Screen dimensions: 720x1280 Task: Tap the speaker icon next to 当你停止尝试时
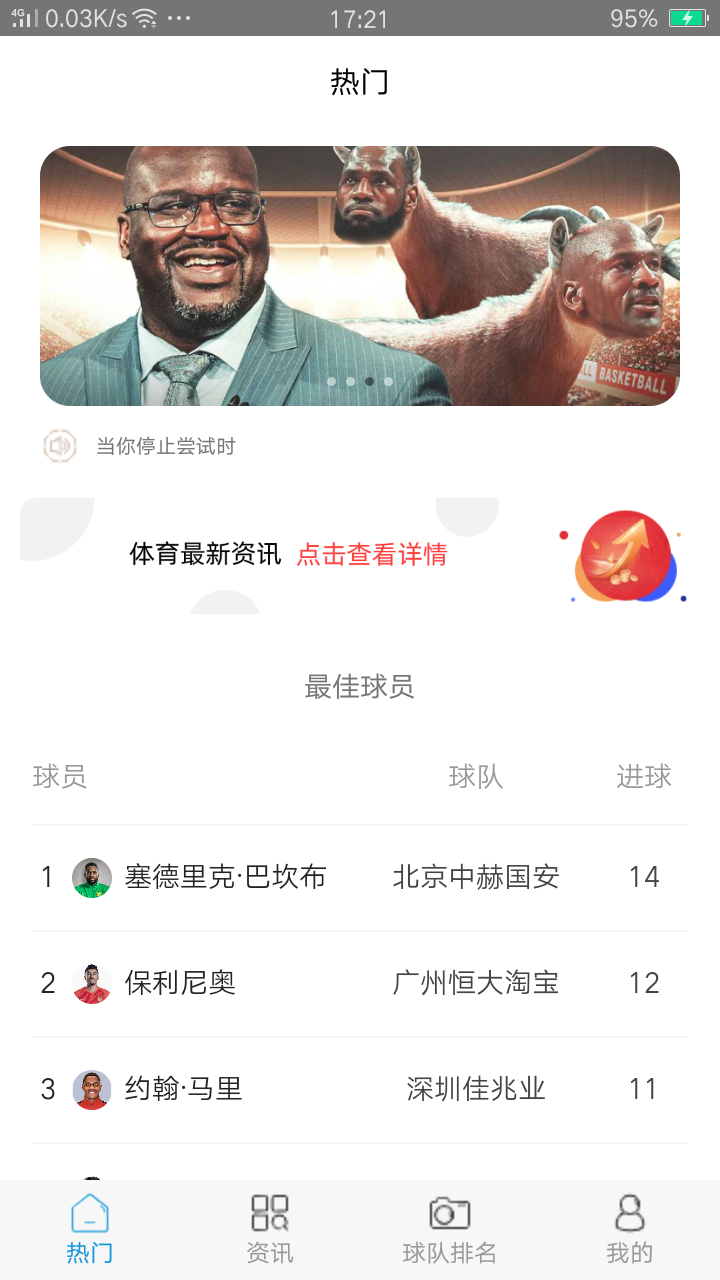[59, 446]
